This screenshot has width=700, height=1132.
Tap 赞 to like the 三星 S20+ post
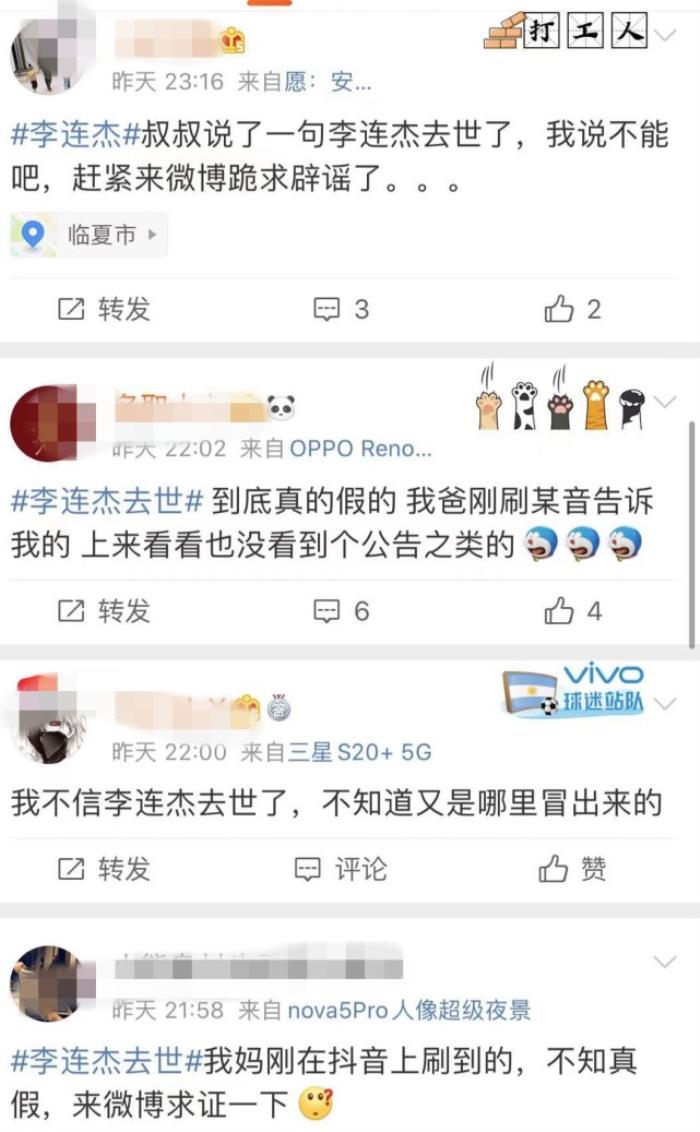573,869
